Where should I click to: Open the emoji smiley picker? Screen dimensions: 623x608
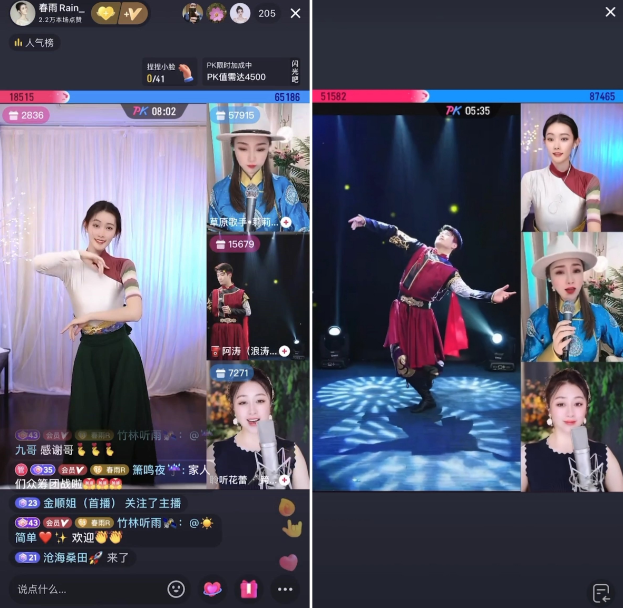pos(176,589)
